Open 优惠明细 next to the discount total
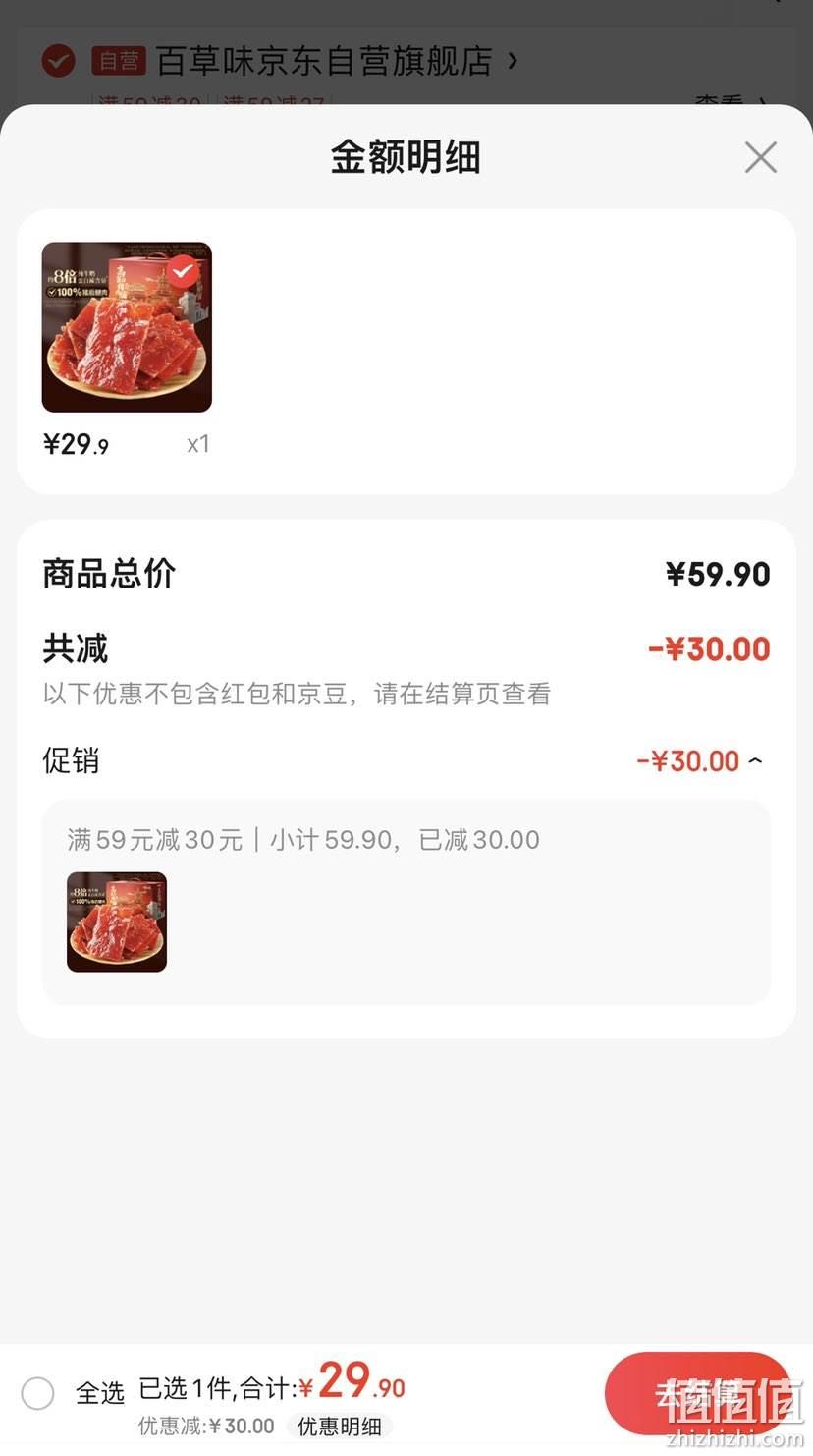 click(340, 1426)
